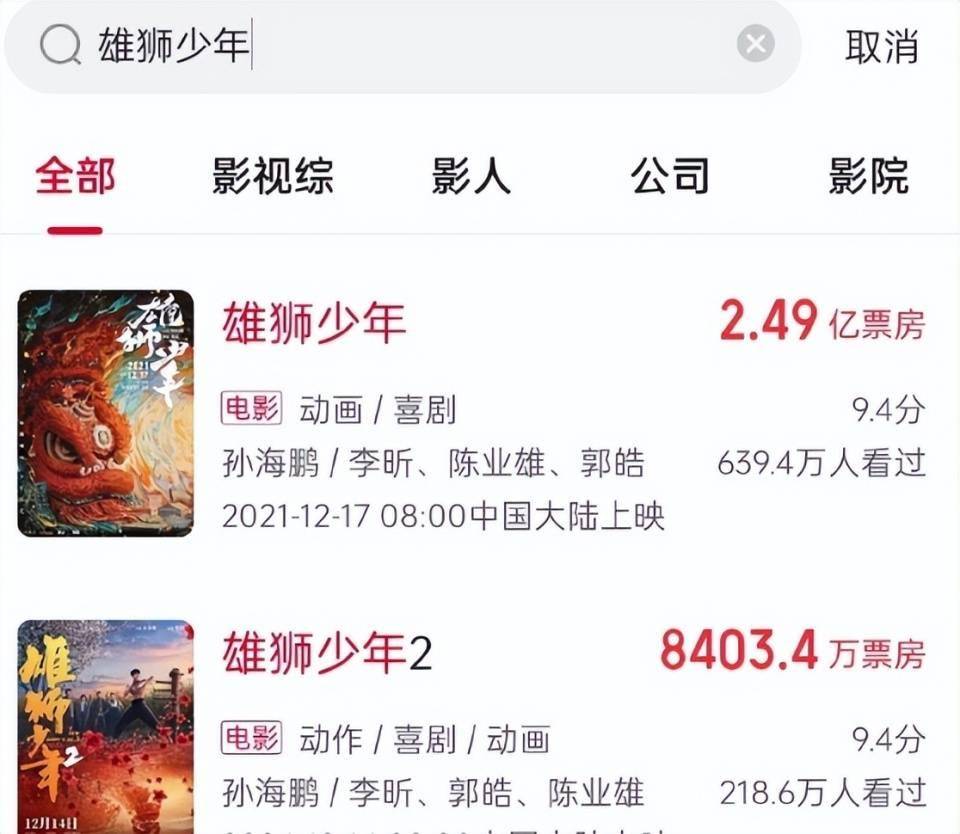Clear the search text
The image size is (960, 834).
(x=756, y=45)
